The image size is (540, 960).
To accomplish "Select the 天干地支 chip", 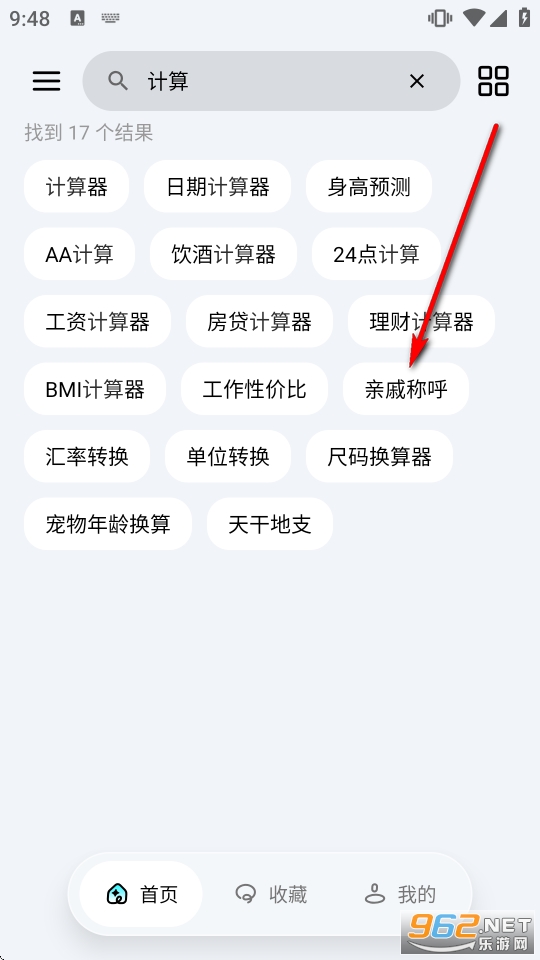I will 270,523.
